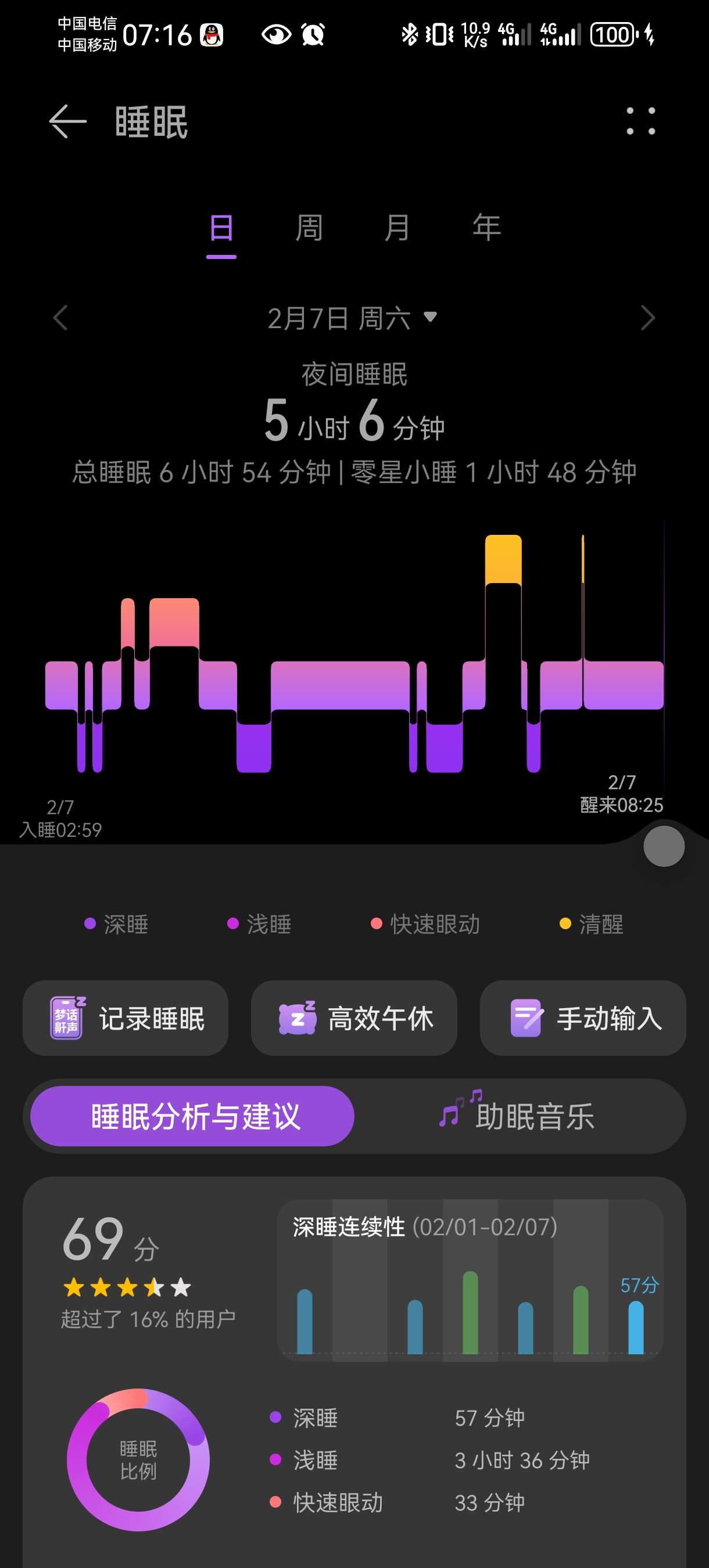The height and width of the screenshot is (1568, 709).
Task: Start 高效午休 nap mode
Action: click(354, 1019)
